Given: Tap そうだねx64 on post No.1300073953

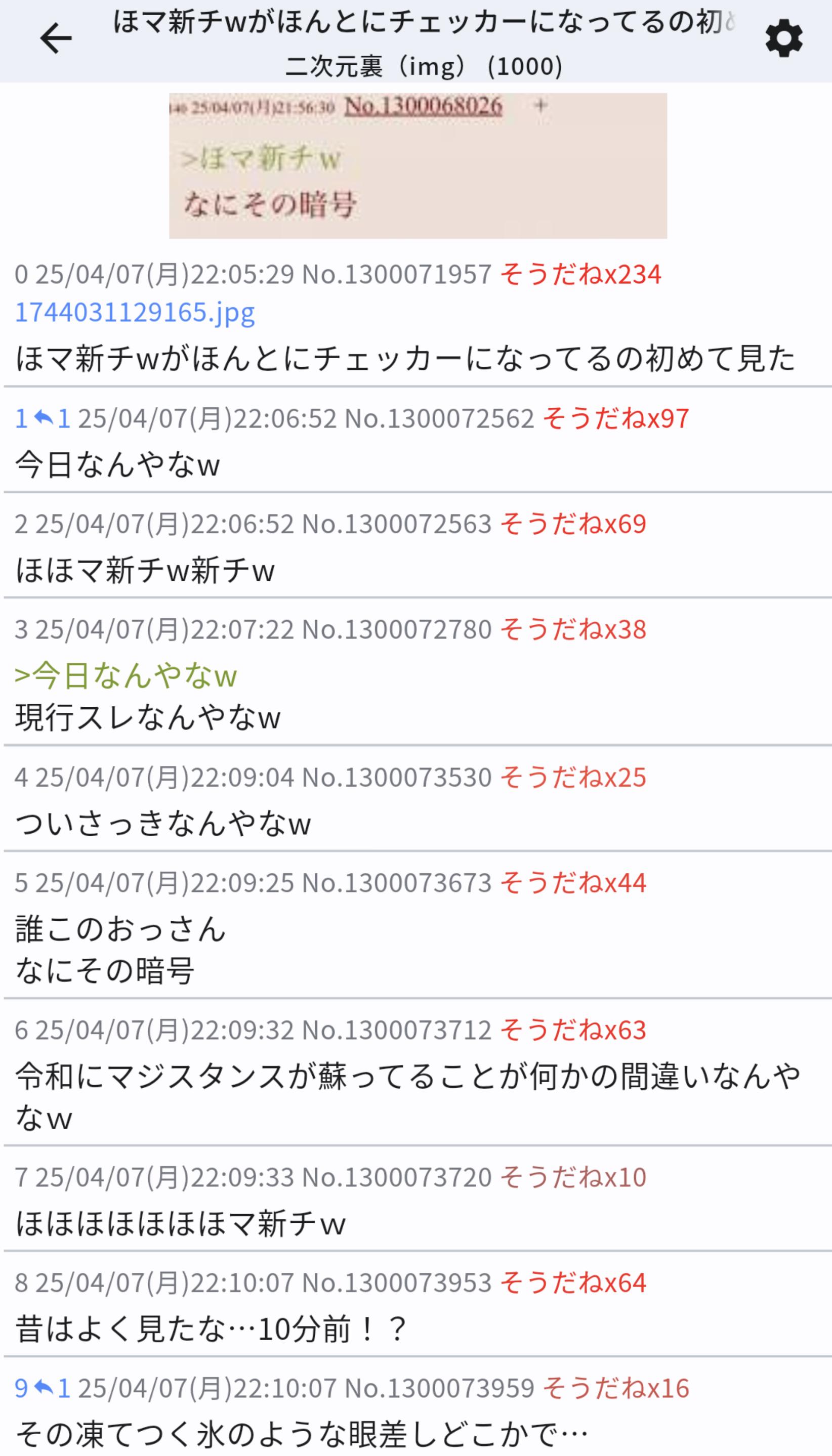Looking at the screenshot, I should click(573, 1283).
